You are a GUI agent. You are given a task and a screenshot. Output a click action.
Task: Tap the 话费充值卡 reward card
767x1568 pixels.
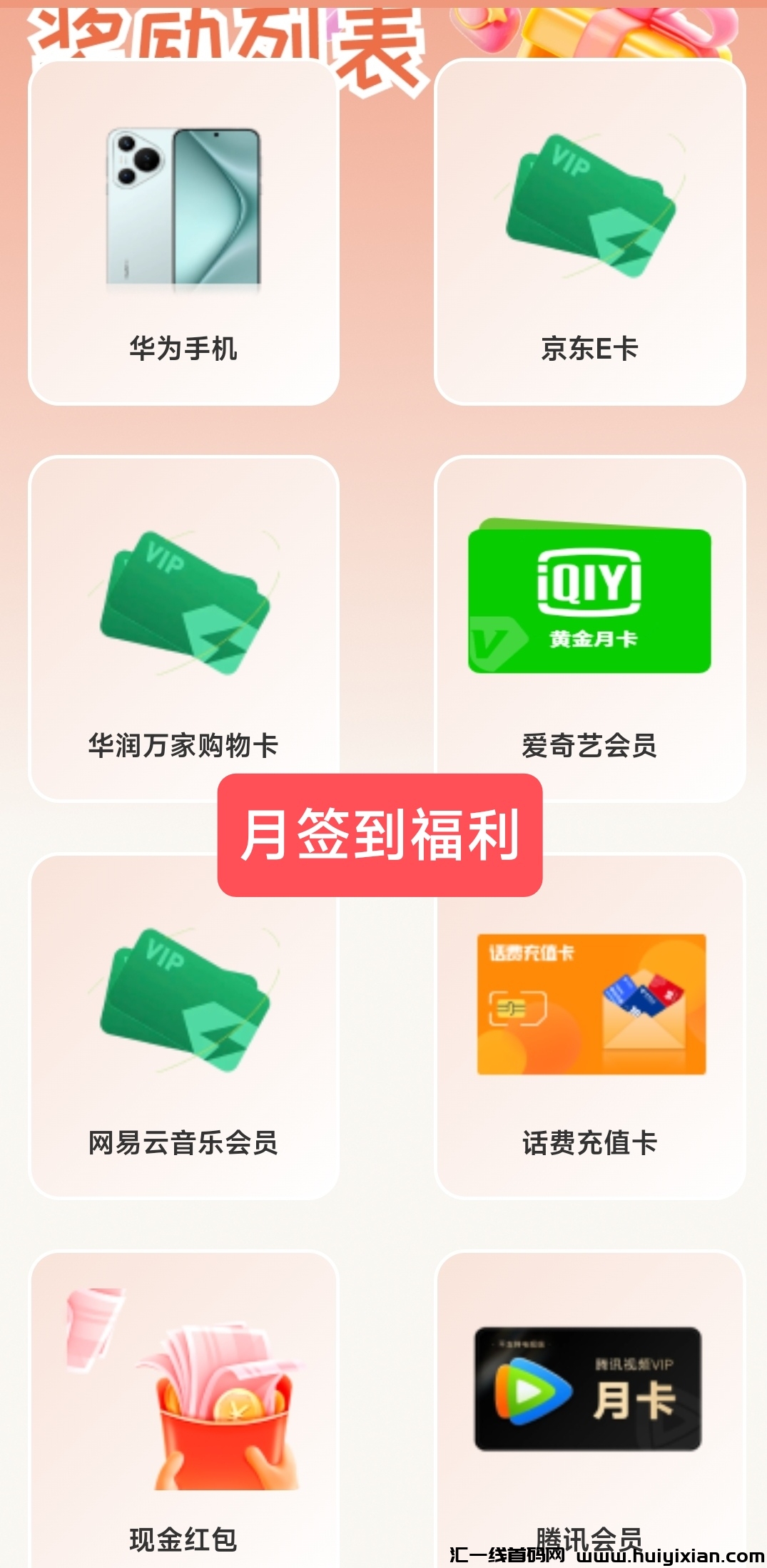589,1027
